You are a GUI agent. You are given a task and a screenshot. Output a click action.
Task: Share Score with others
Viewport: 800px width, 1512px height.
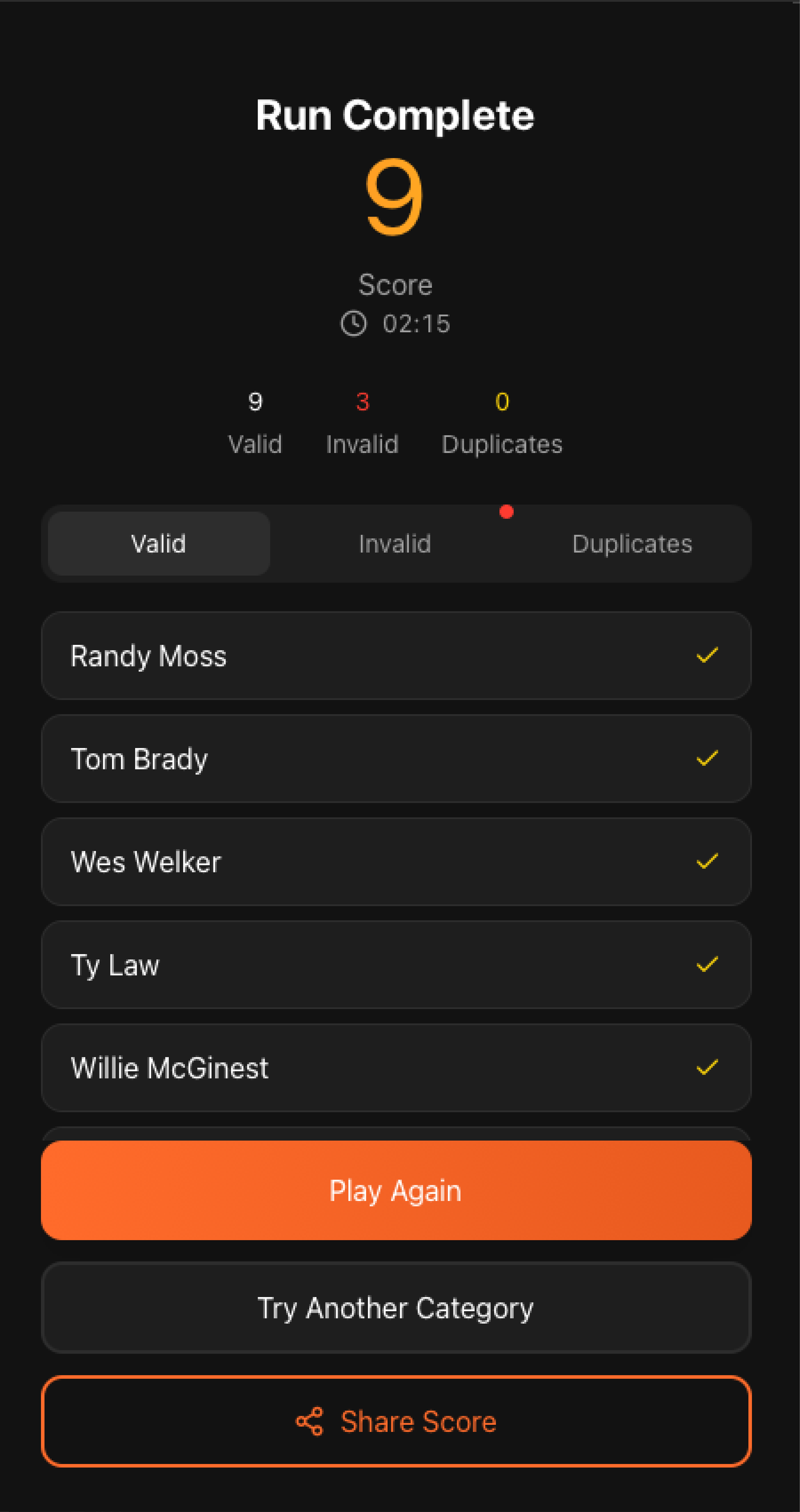point(396,1421)
